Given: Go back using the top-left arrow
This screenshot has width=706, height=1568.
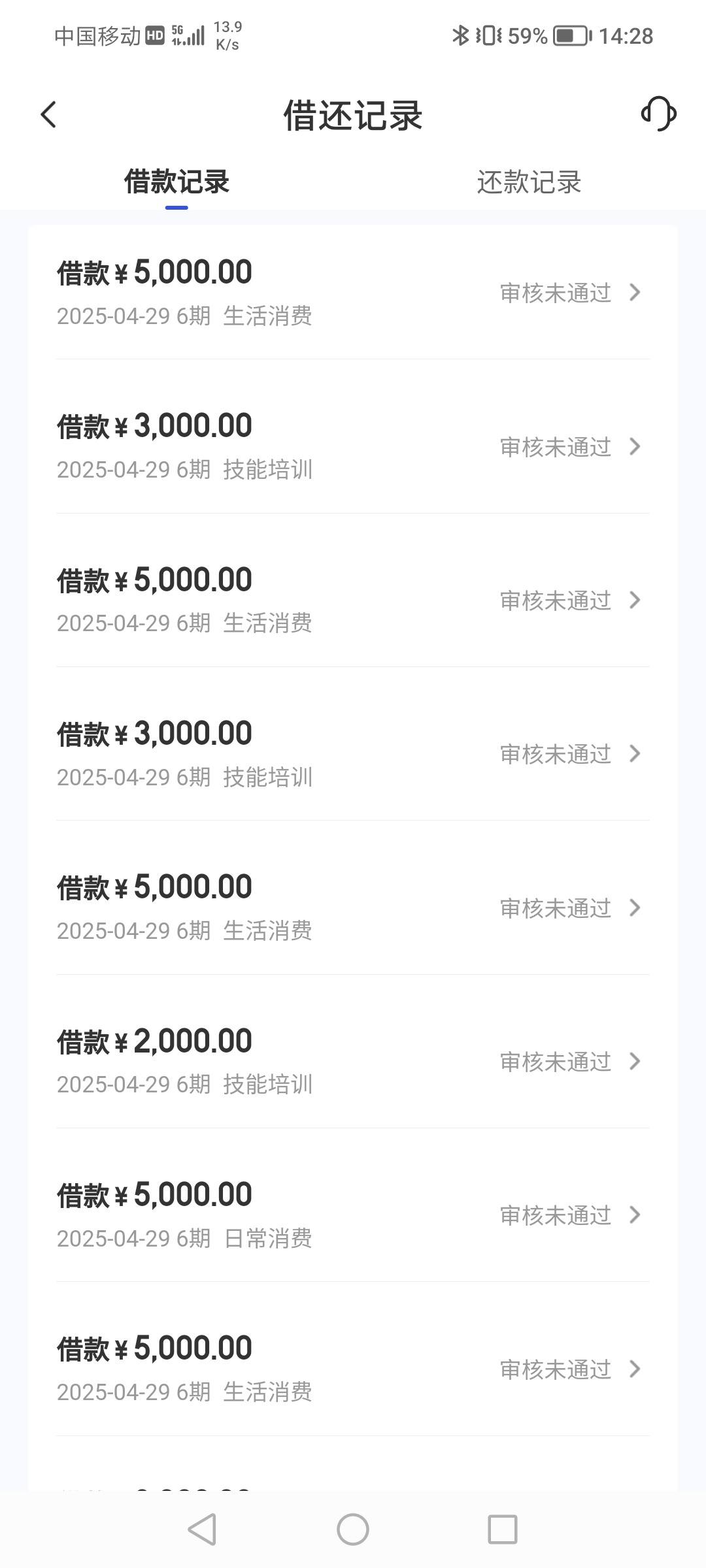Looking at the screenshot, I should pyautogui.click(x=48, y=114).
